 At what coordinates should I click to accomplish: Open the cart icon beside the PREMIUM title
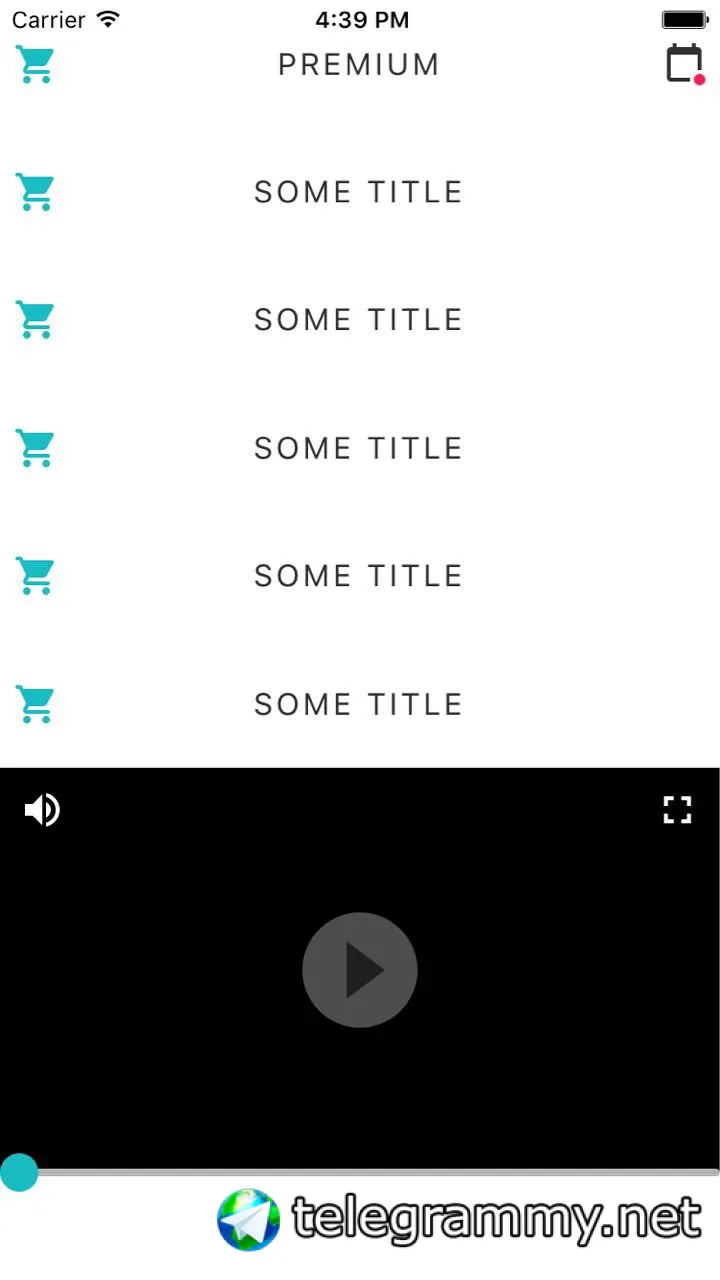pyautogui.click(x=36, y=65)
